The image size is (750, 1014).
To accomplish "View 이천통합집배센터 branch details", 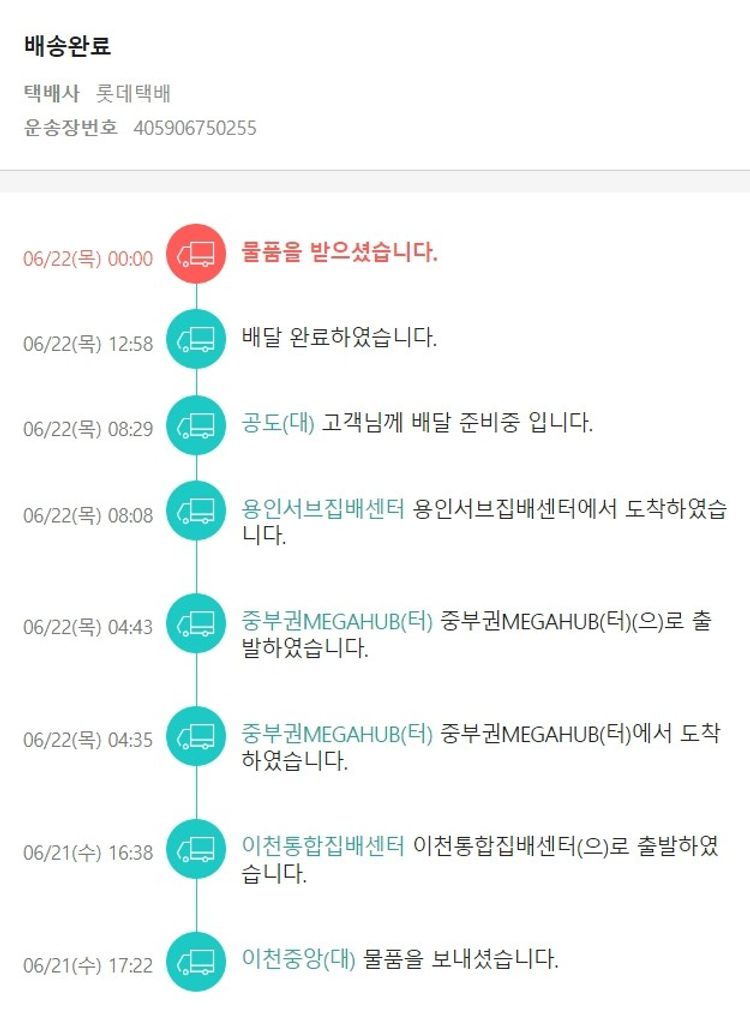I will [x=323, y=847].
